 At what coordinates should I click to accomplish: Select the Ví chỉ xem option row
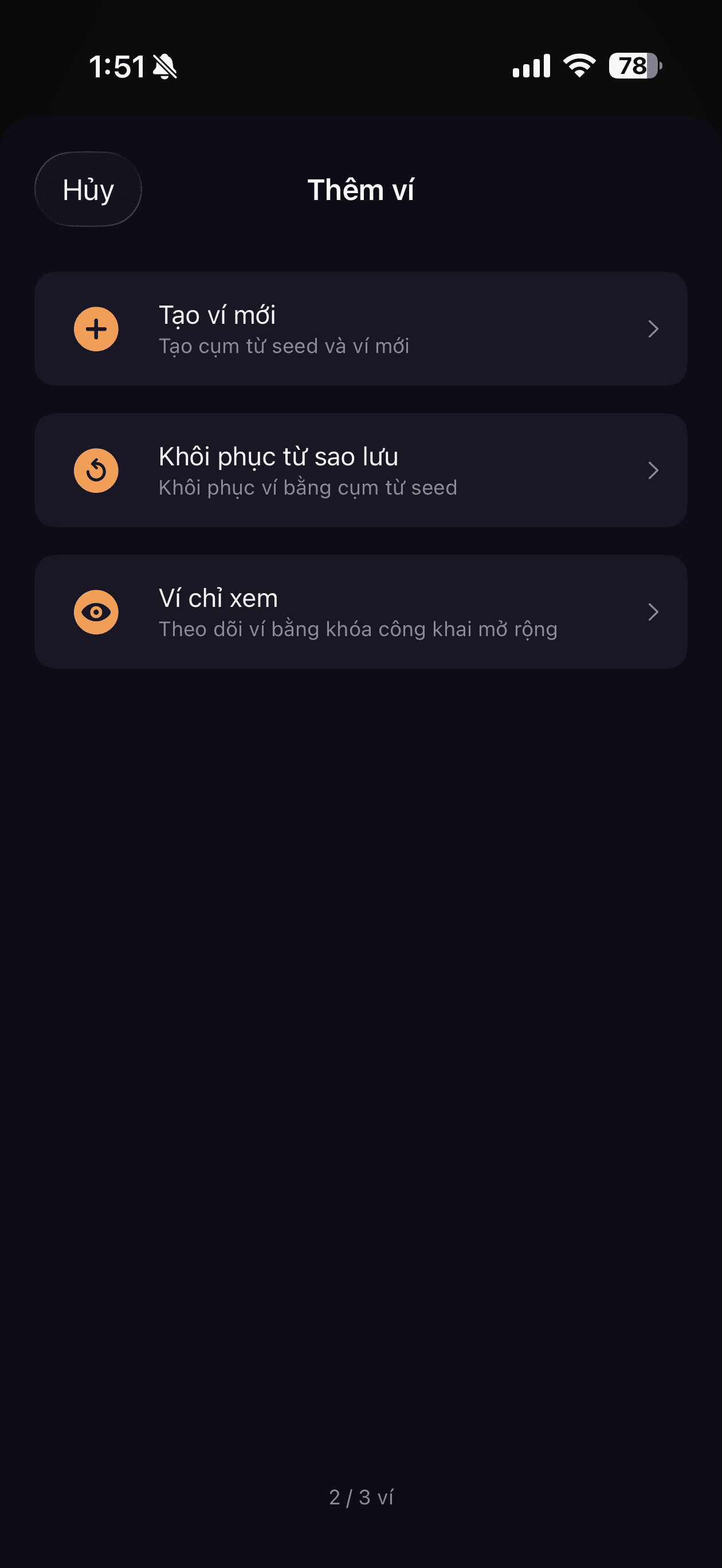click(361, 611)
